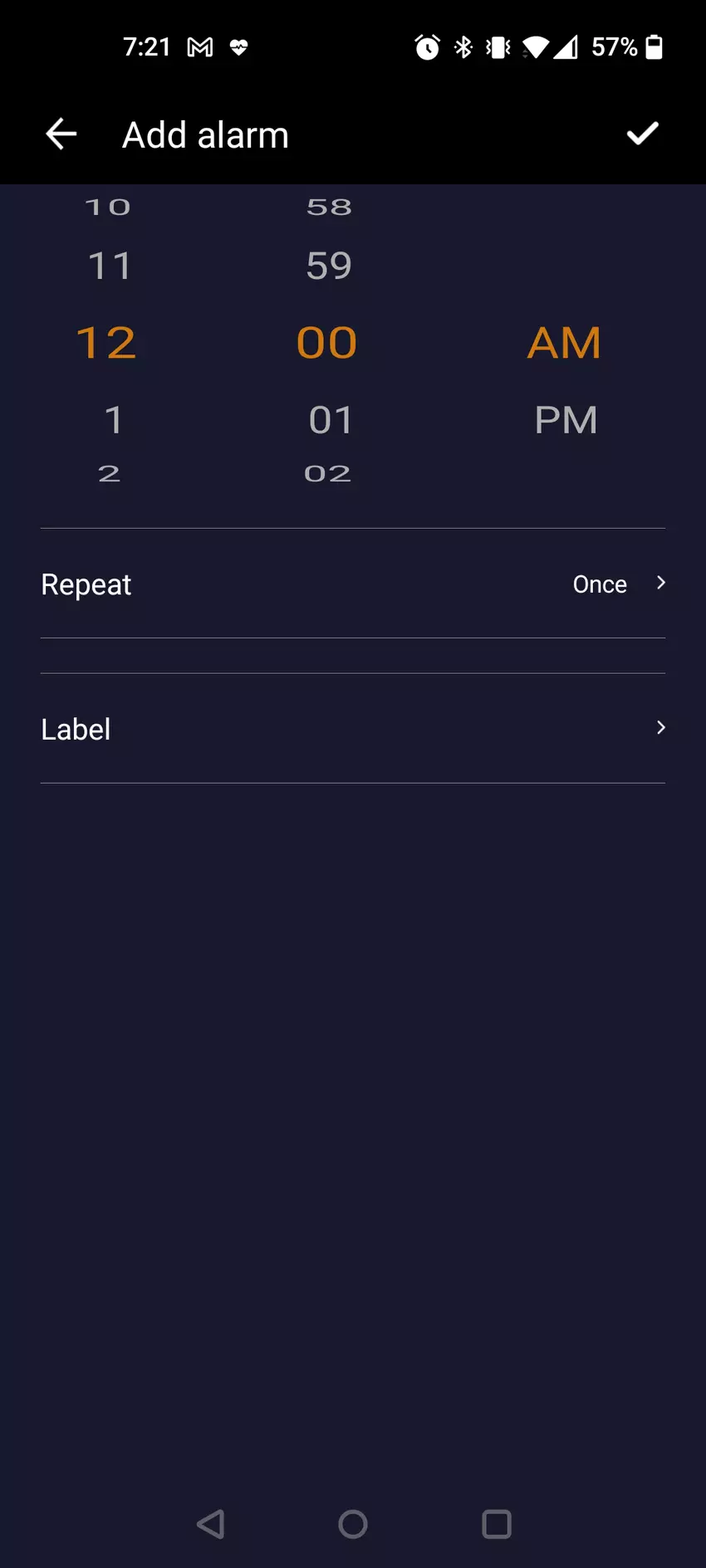Viewport: 706px width, 1568px height.
Task: Expand the Label field chevron
Action: point(660,727)
